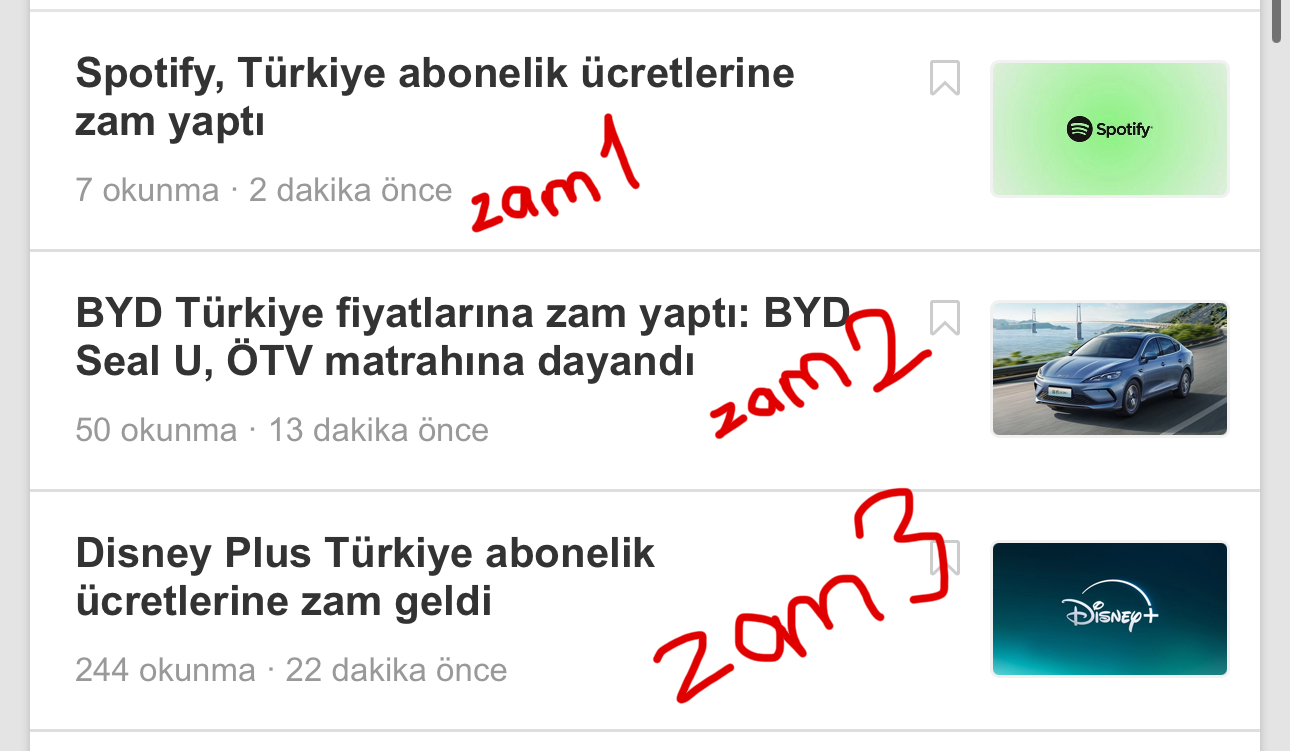Open the Spotify logo thumbnail
1290x751 pixels.
[1109, 129]
